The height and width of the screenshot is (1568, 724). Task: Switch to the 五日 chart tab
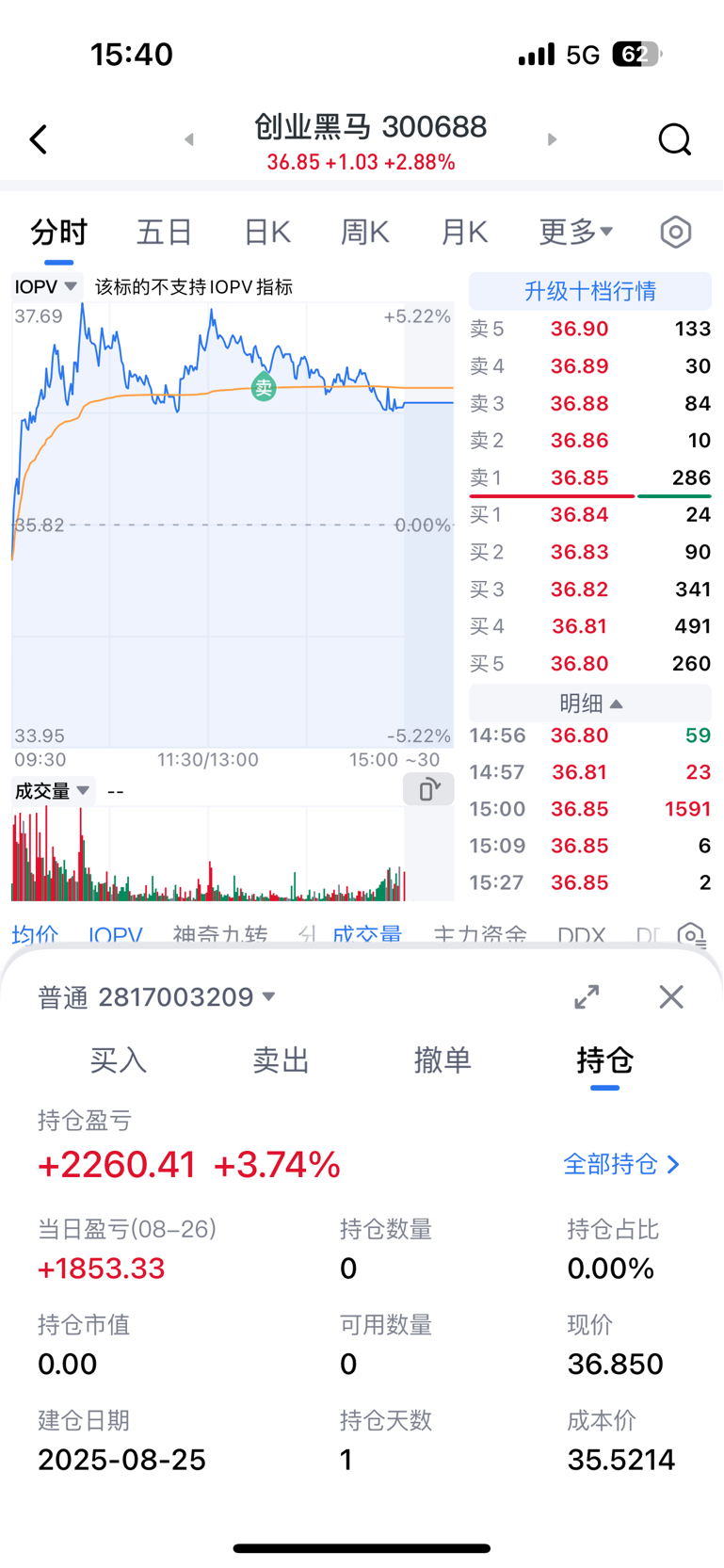coord(165,232)
